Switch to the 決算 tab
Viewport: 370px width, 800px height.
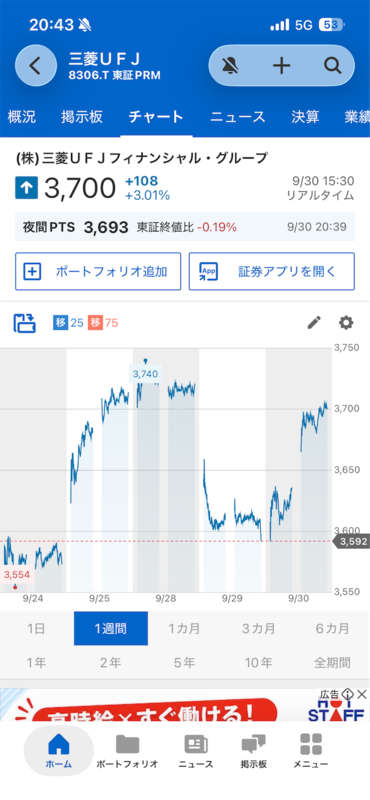click(305, 117)
